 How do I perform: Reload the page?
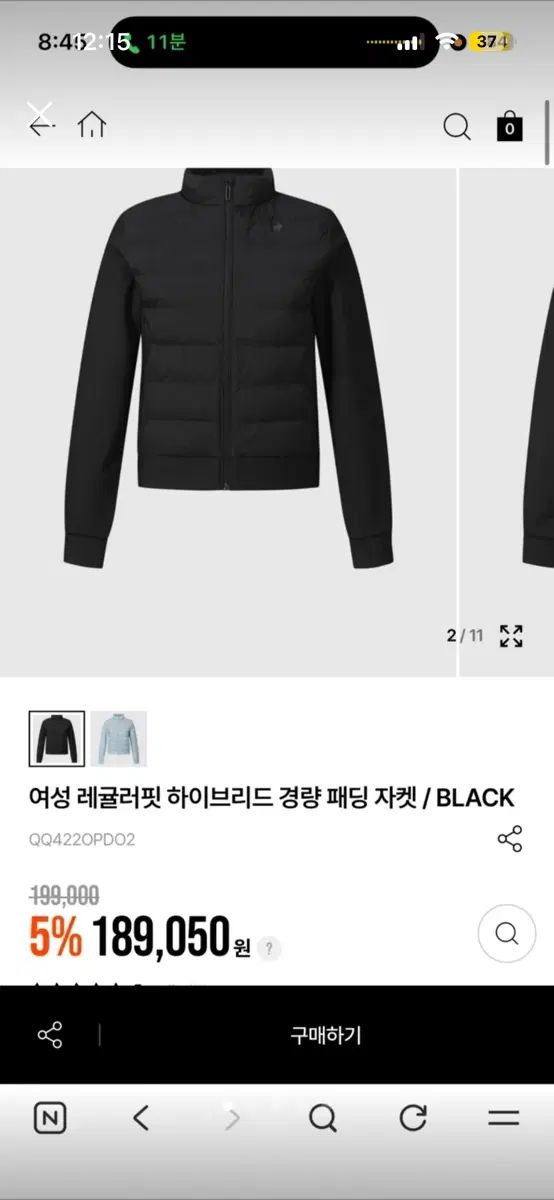(x=413, y=1118)
